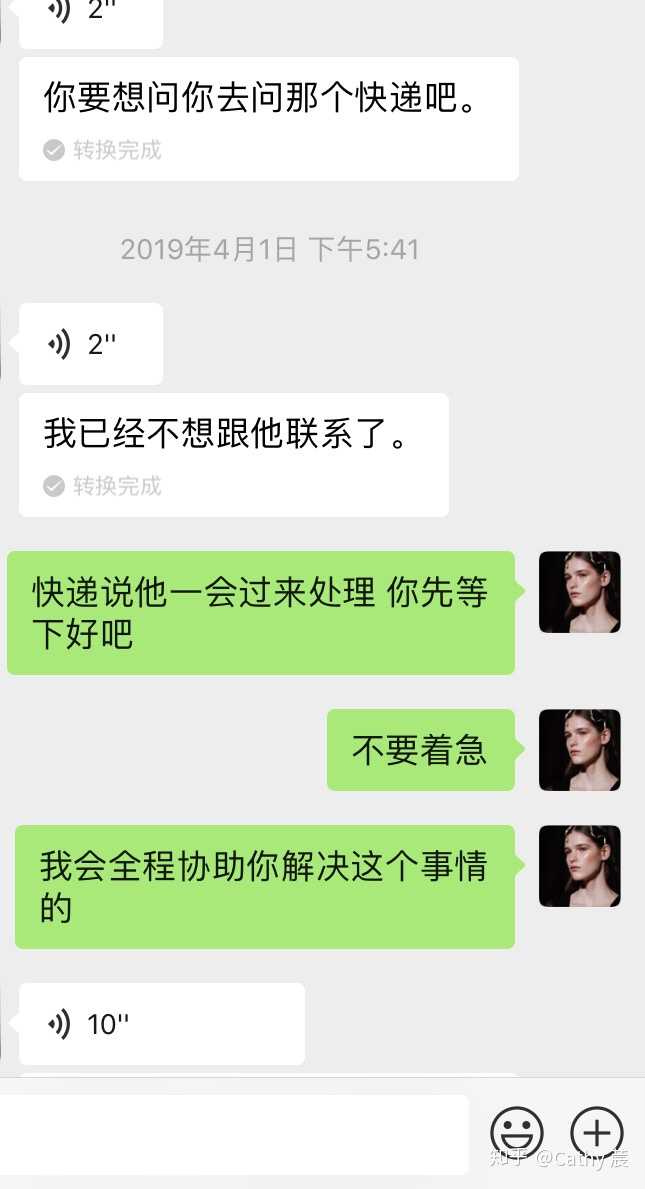Play the 10-second voice message
Image resolution: width=645 pixels, height=1189 pixels.
(160, 1024)
